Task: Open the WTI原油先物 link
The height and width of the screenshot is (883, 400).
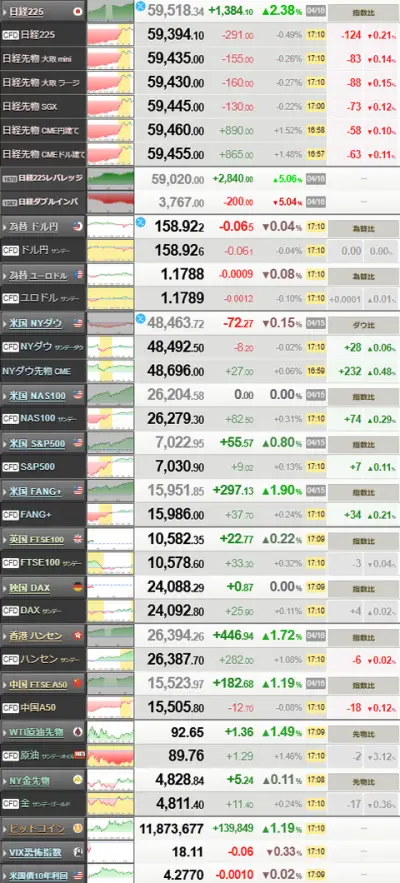Action: point(37,732)
